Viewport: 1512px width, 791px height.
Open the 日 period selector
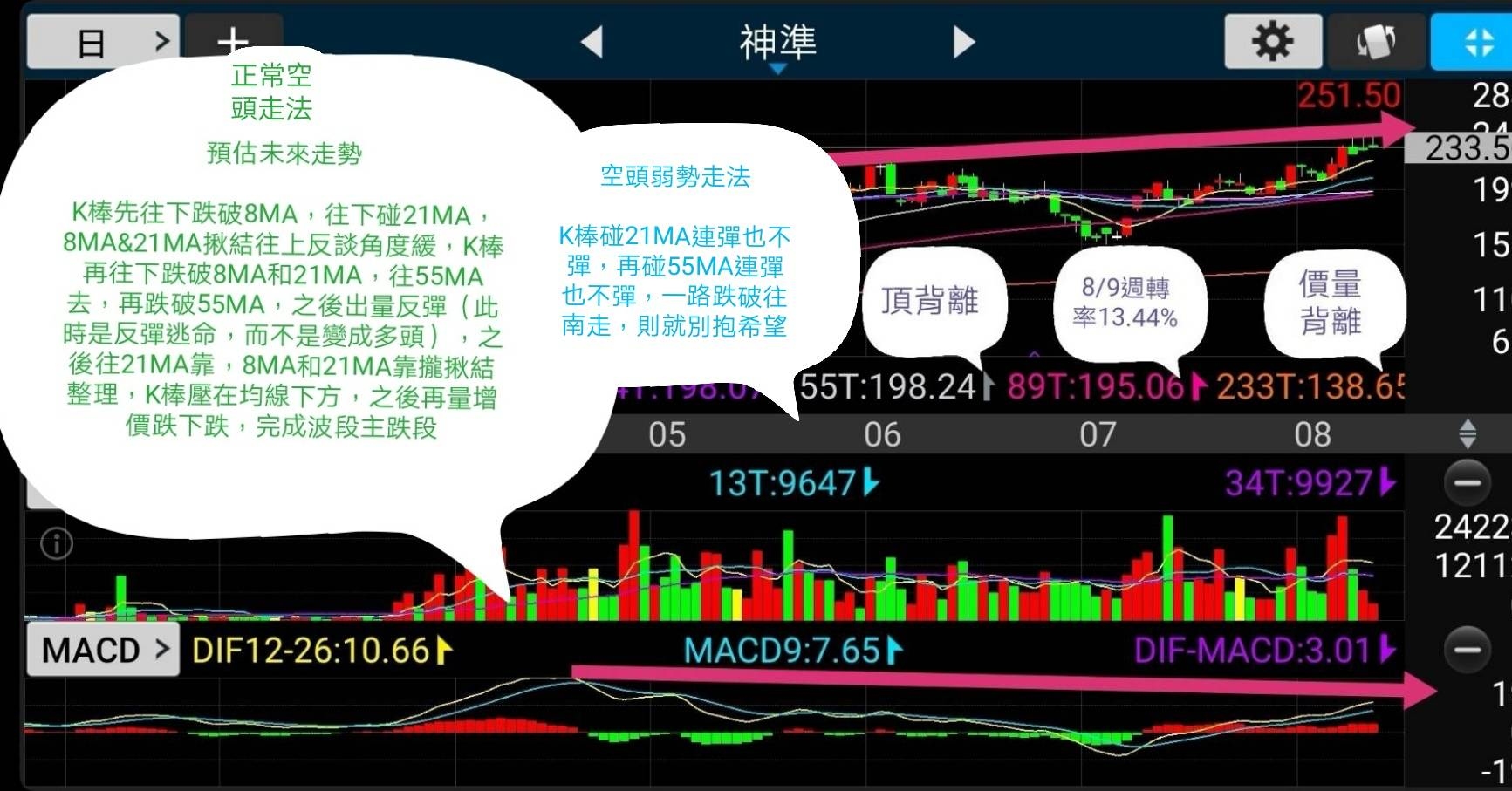coord(103,41)
